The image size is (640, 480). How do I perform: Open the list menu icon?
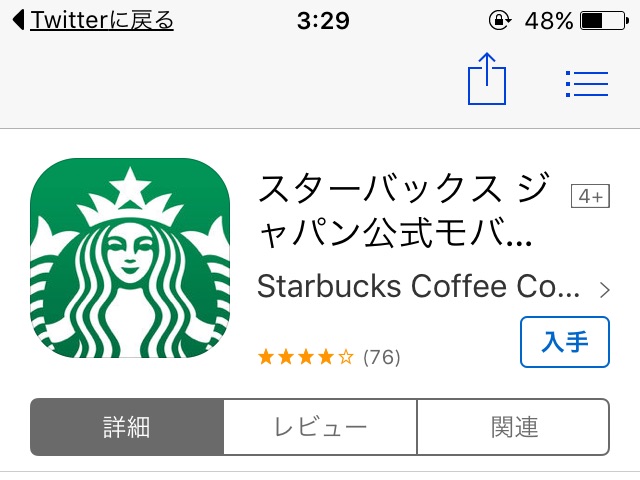tap(587, 84)
